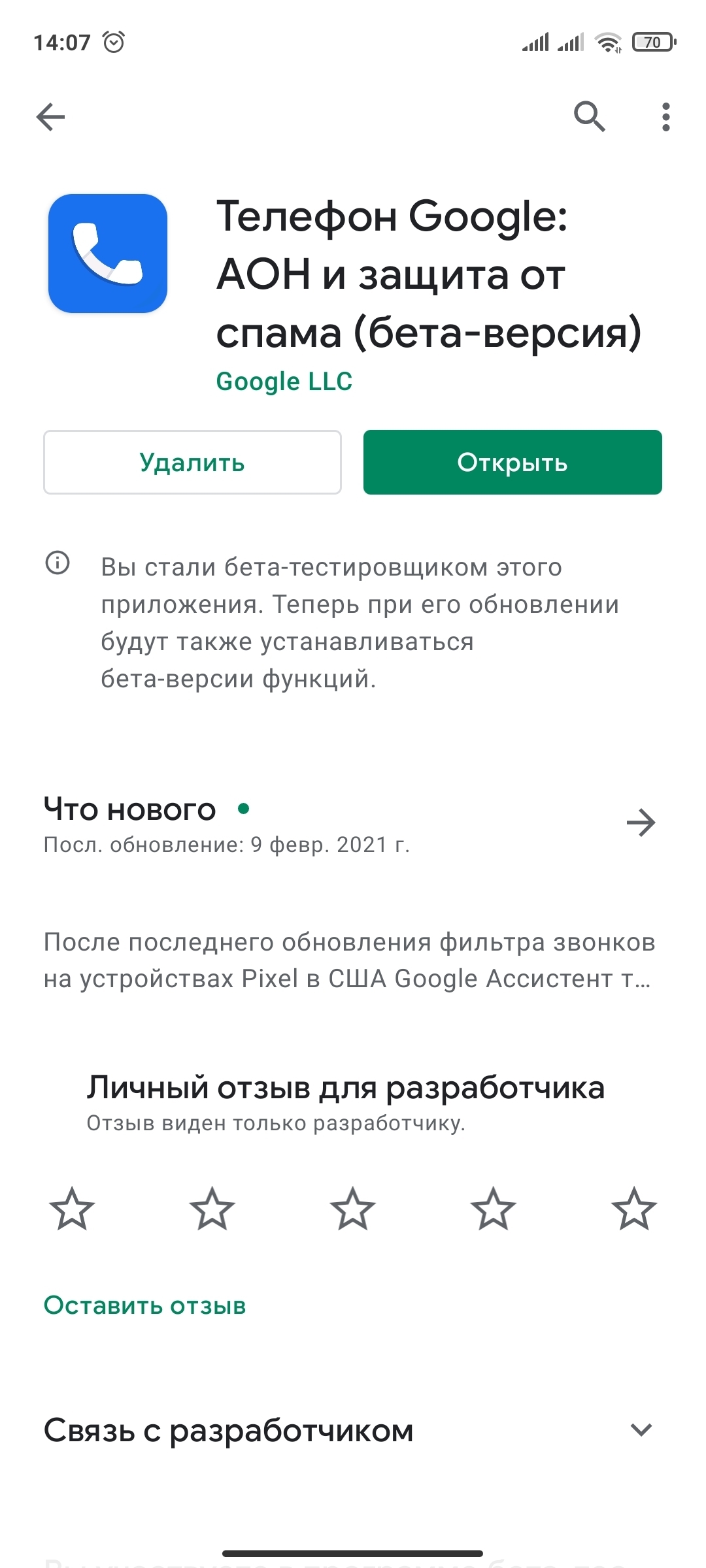Open the three-dot overflow menu

(x=665, y=117)
